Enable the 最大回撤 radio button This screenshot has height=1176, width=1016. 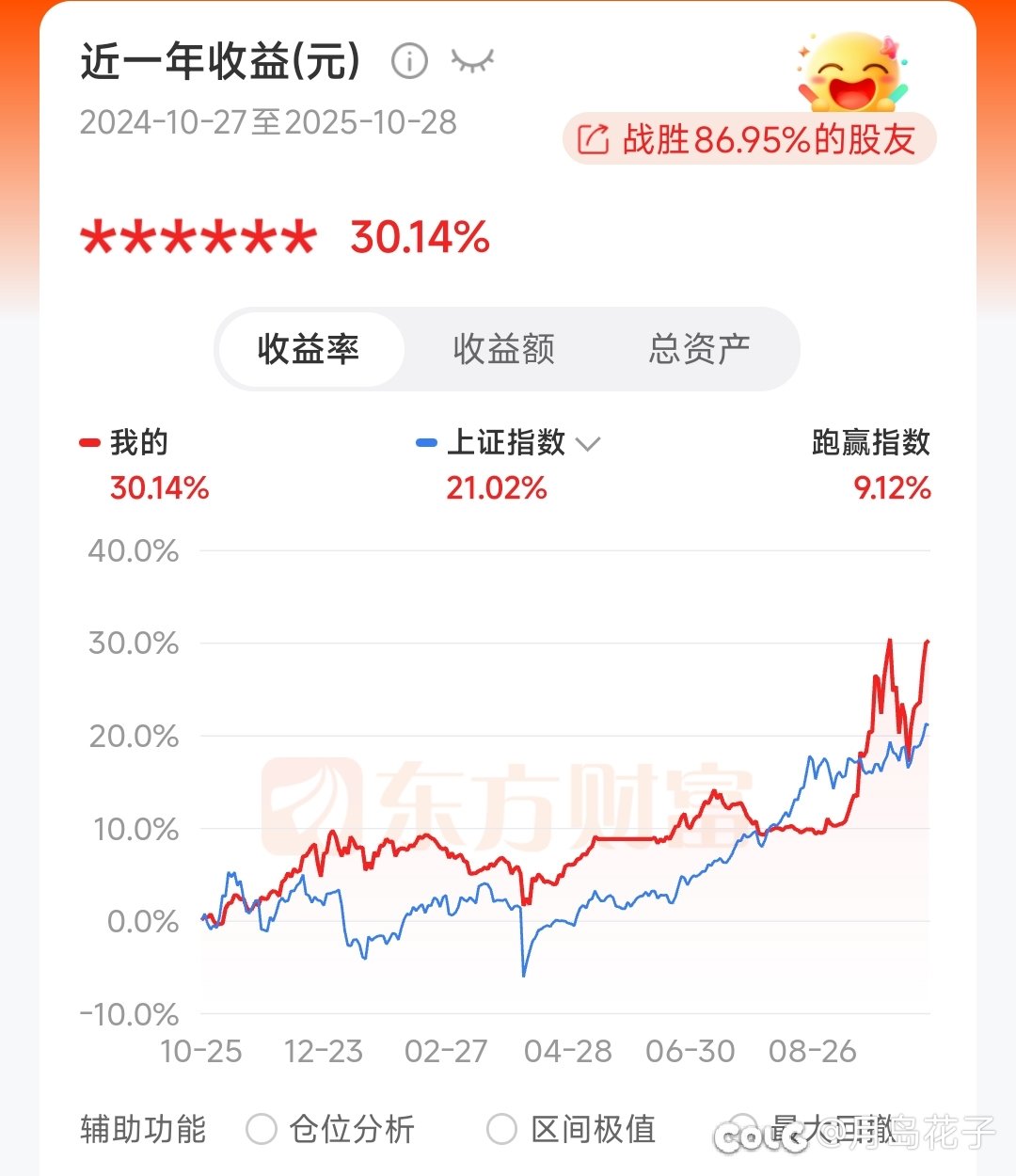(743, 1127)
